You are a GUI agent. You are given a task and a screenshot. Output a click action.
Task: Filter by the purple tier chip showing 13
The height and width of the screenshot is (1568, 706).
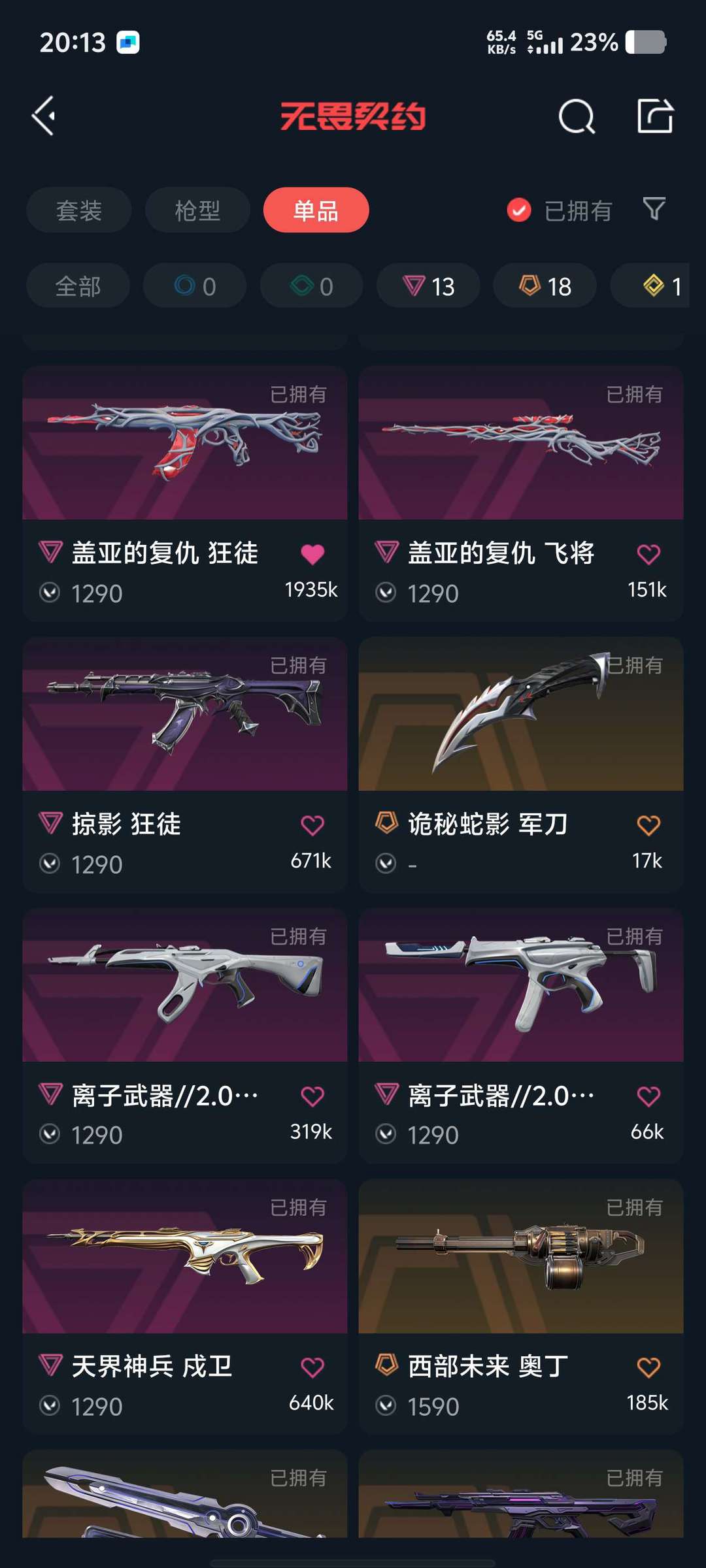click(x=428, y=286)
